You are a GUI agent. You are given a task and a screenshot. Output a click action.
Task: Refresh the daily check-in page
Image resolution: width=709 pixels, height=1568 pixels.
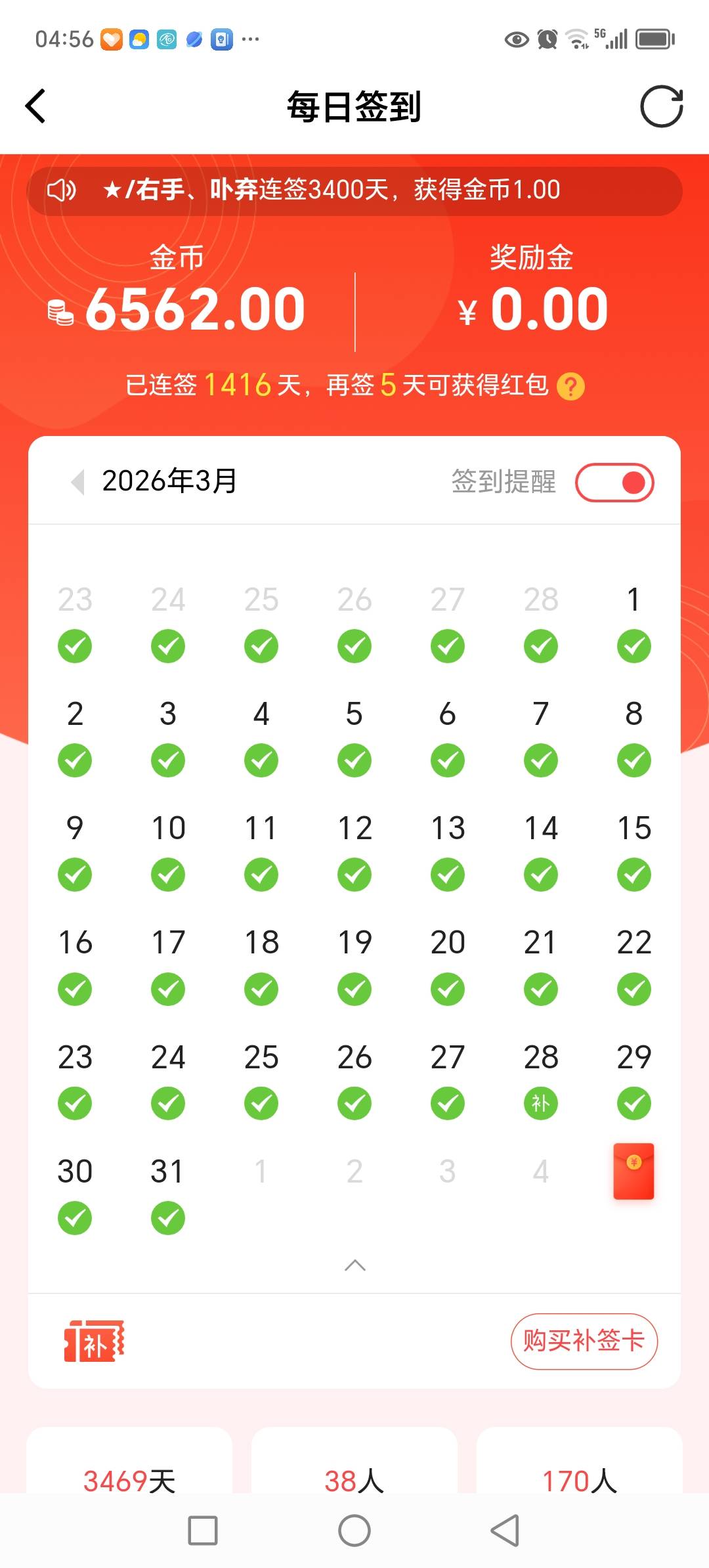click(x=661, y=106)
